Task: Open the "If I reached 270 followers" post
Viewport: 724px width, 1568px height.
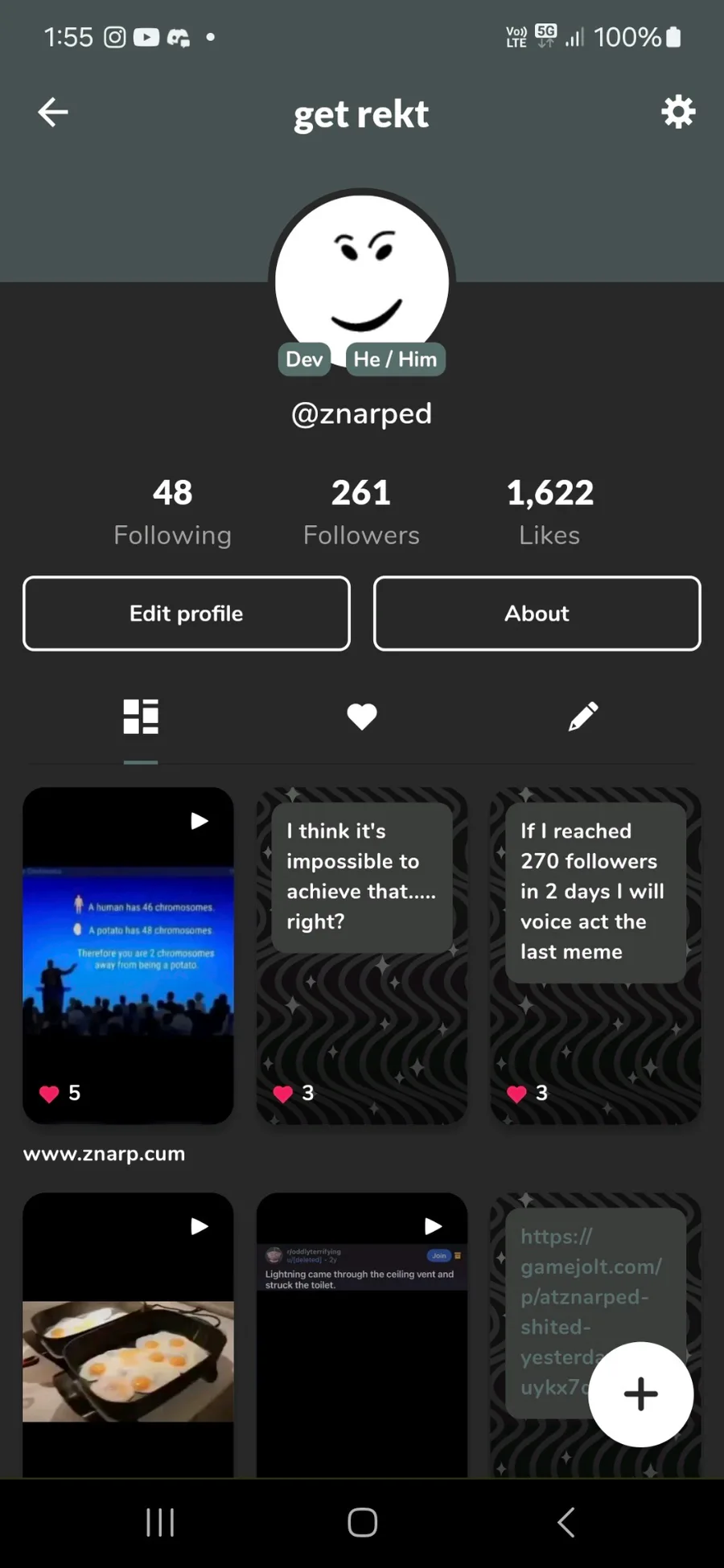Action: 595,955
